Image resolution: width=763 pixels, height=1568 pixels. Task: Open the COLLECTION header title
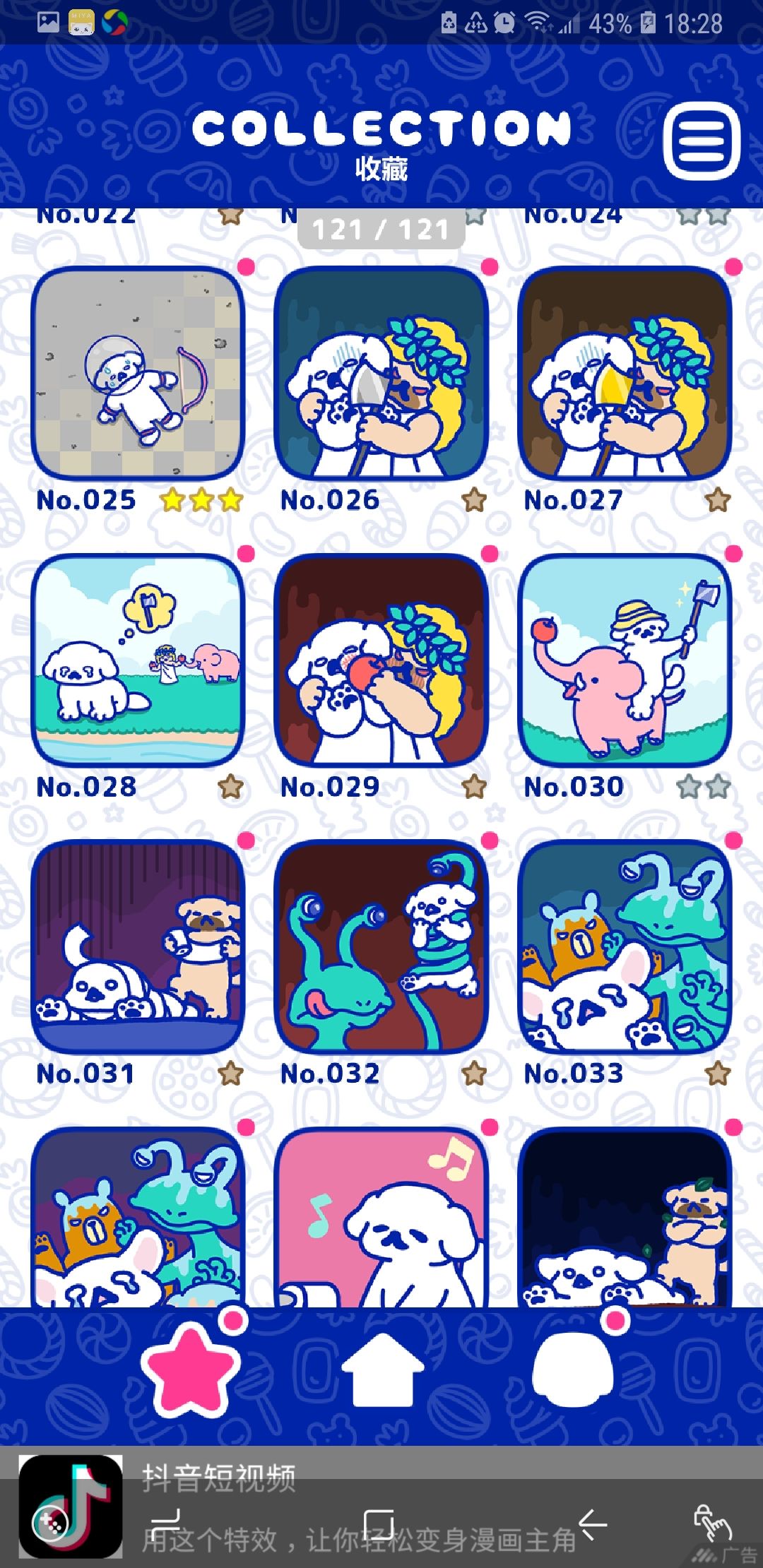point(381,127)
